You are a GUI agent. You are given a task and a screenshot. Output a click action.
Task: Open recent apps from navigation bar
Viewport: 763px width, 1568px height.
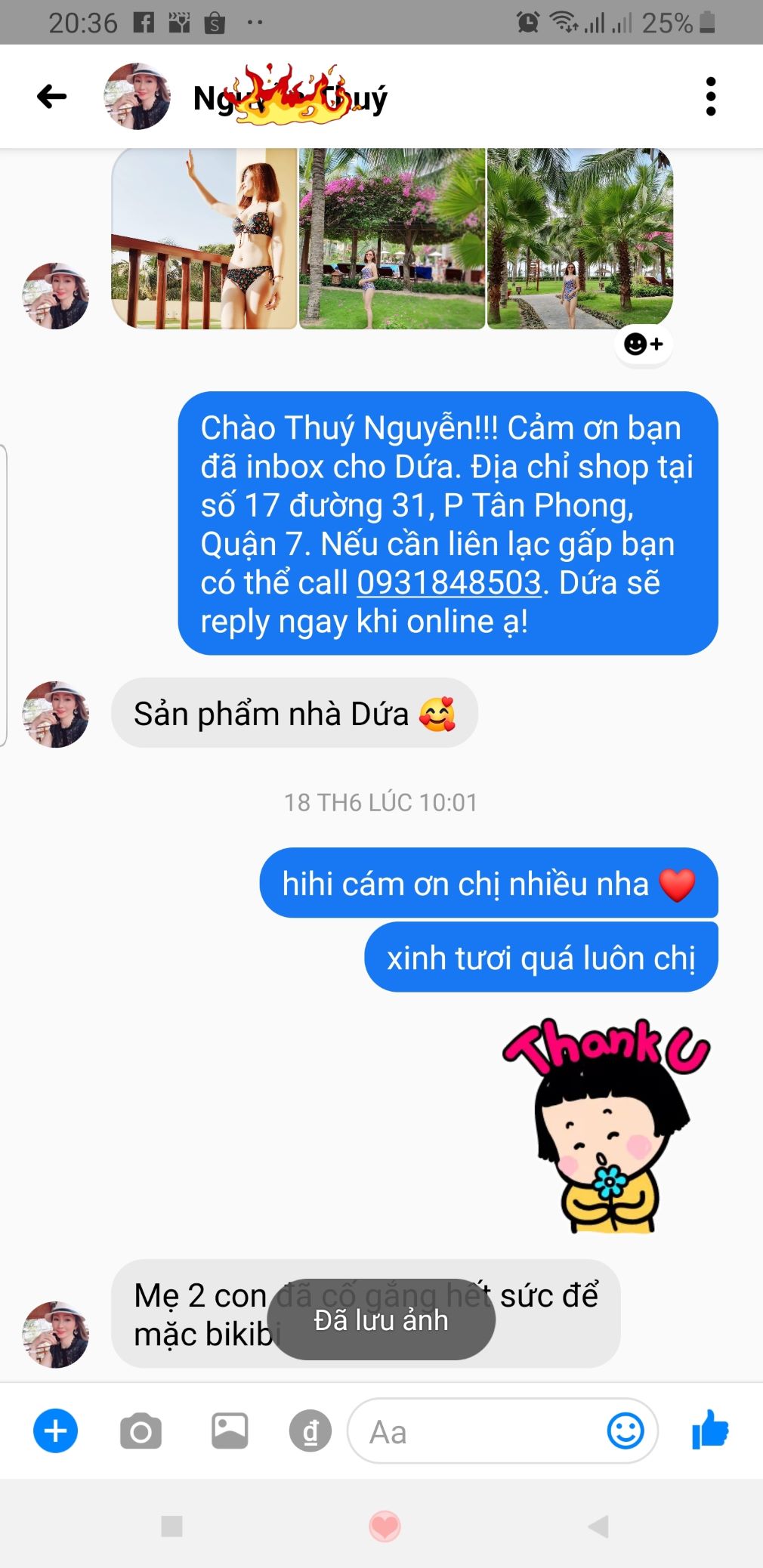point(171,1526)
